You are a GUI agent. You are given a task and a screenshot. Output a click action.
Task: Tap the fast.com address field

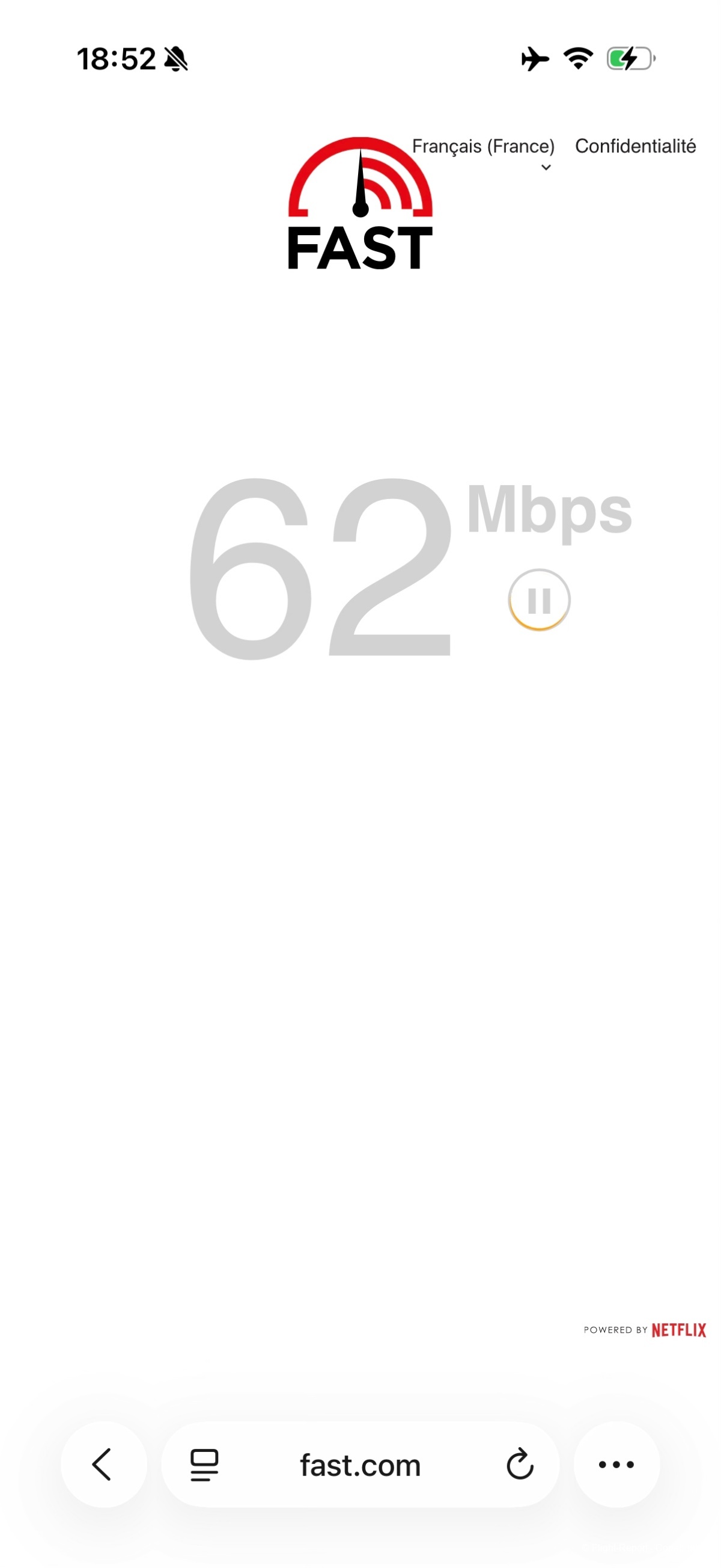point(360,1465)
